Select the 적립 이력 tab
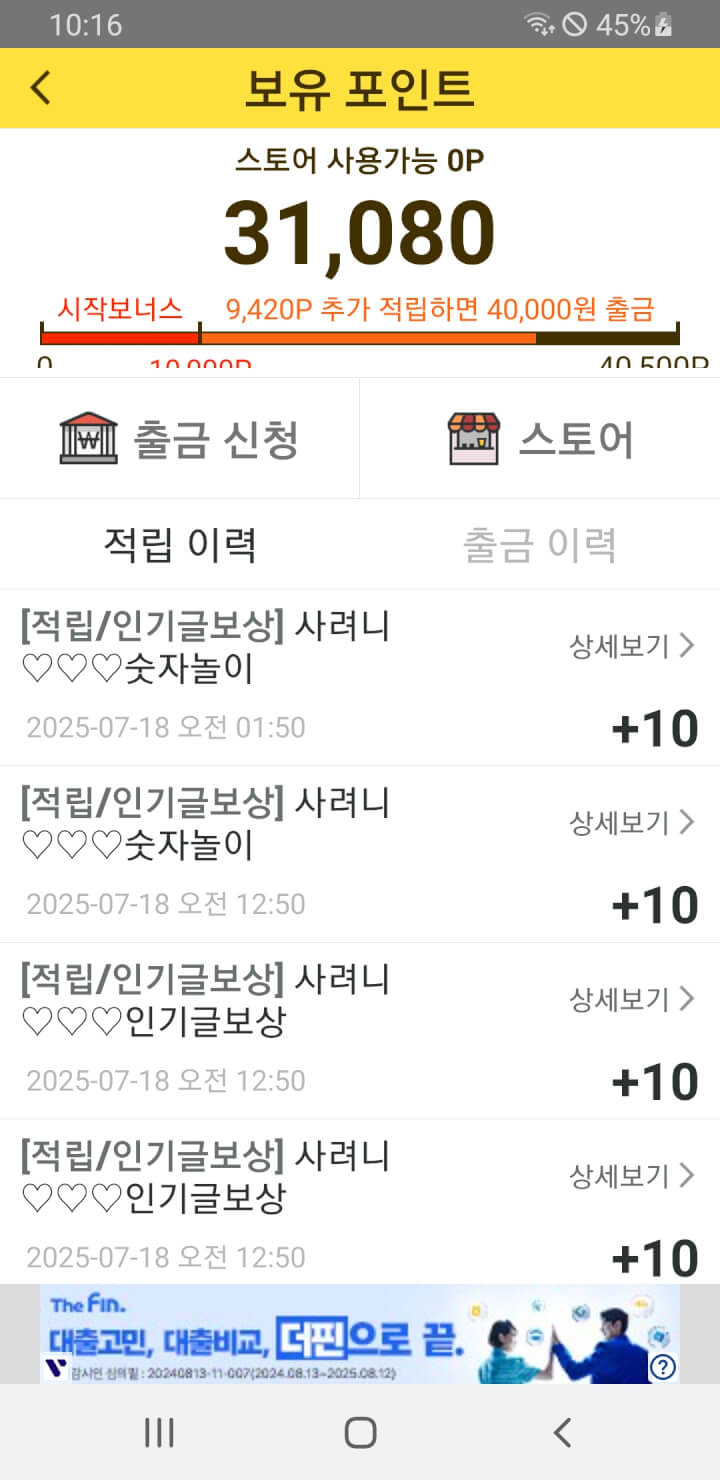The height and width of the screenshot is (1480, 720). click(180, 545)
